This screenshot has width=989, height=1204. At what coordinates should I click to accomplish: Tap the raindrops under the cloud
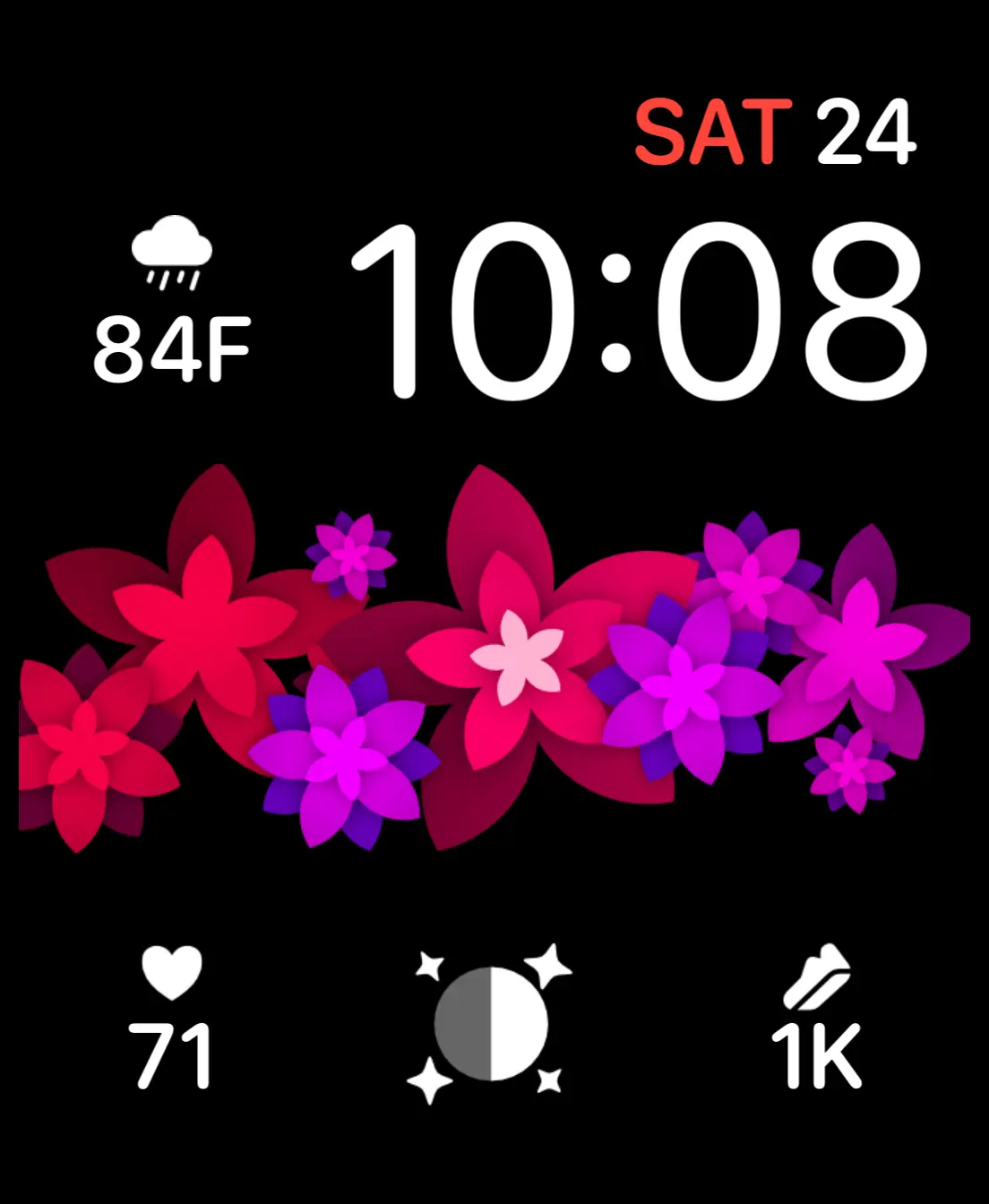[x=172, y=282]
